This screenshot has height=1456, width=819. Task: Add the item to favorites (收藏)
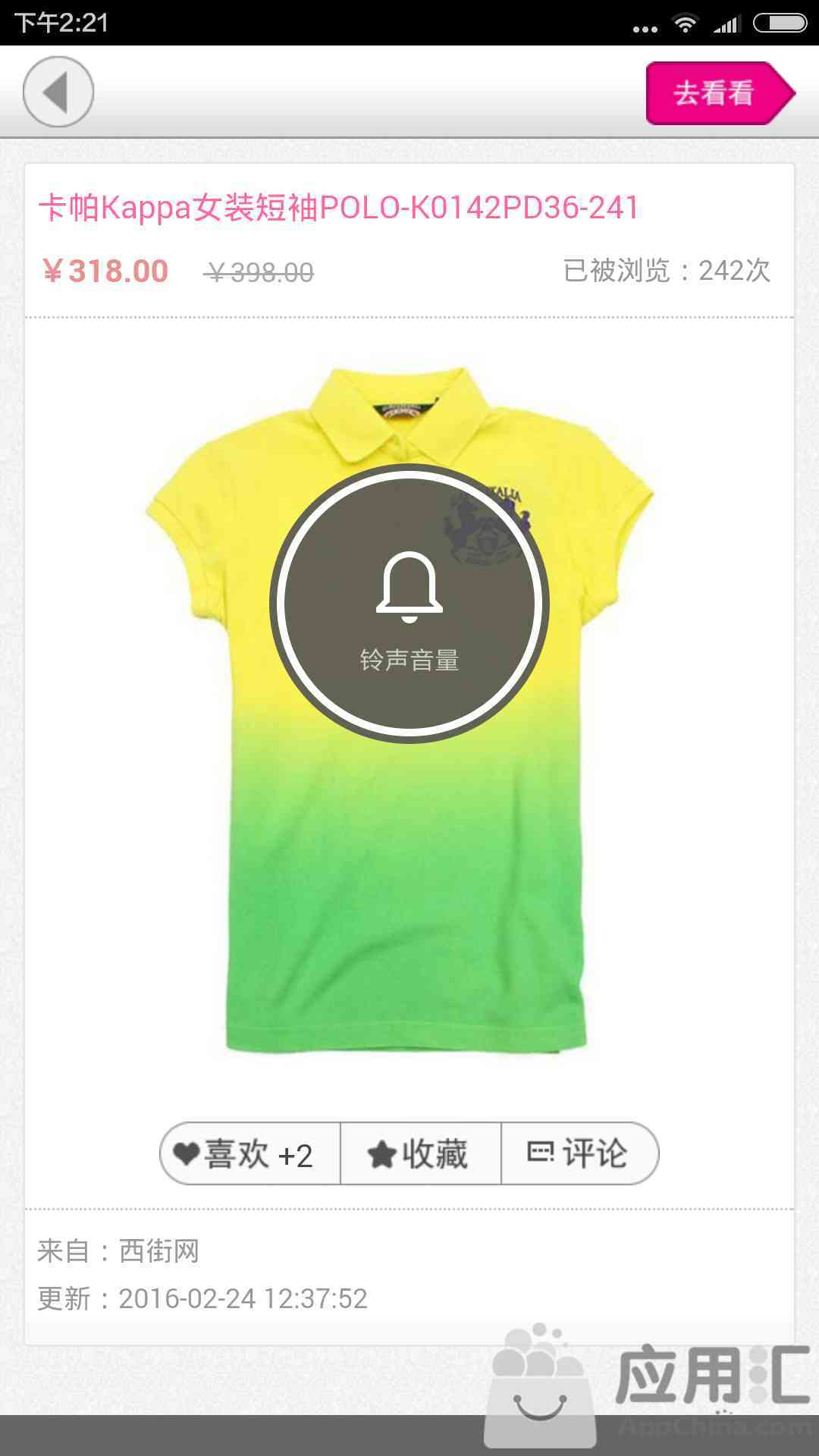click(x=421, y=1153)
